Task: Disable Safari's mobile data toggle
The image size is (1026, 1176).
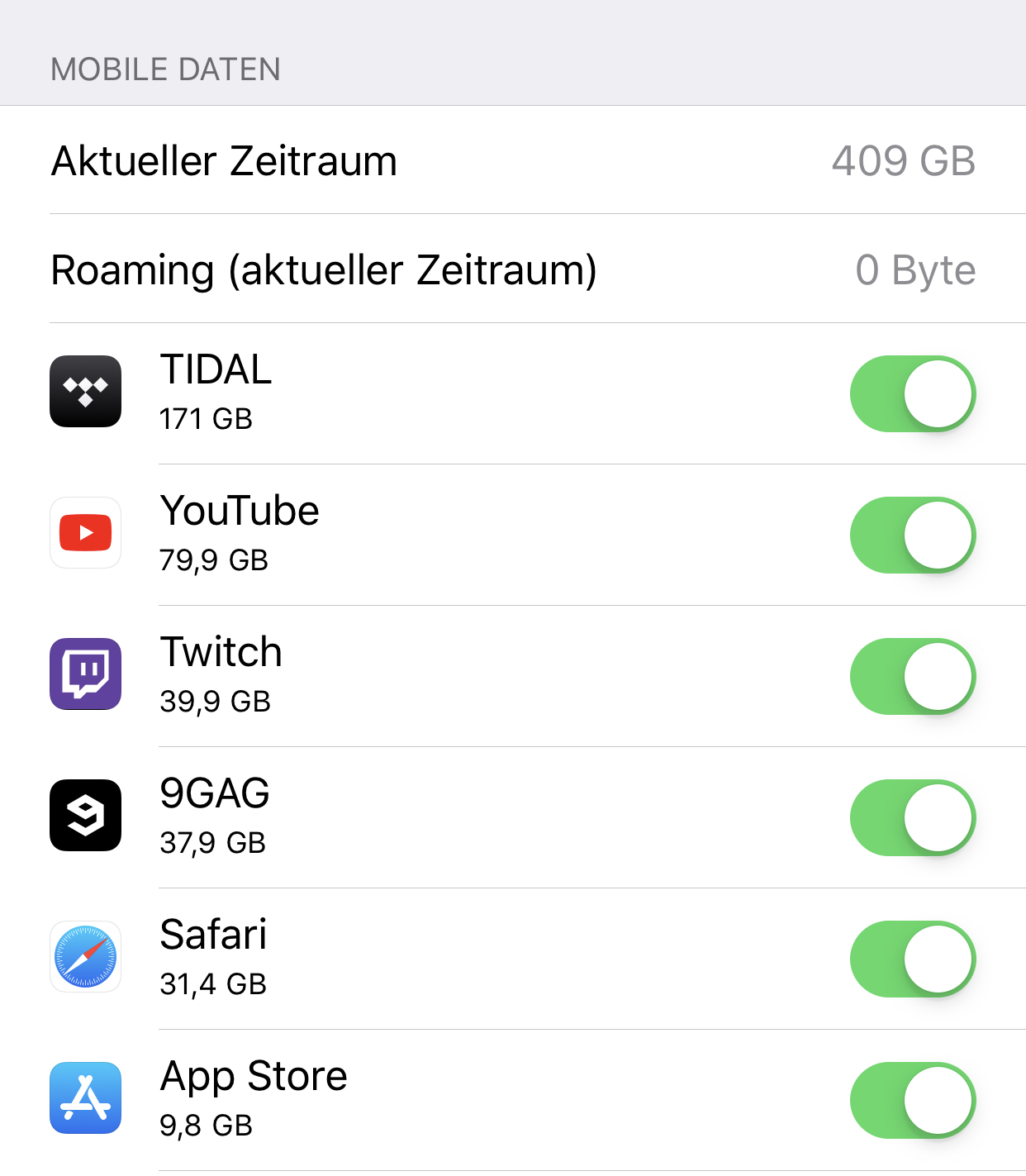Action: [913, 959]
